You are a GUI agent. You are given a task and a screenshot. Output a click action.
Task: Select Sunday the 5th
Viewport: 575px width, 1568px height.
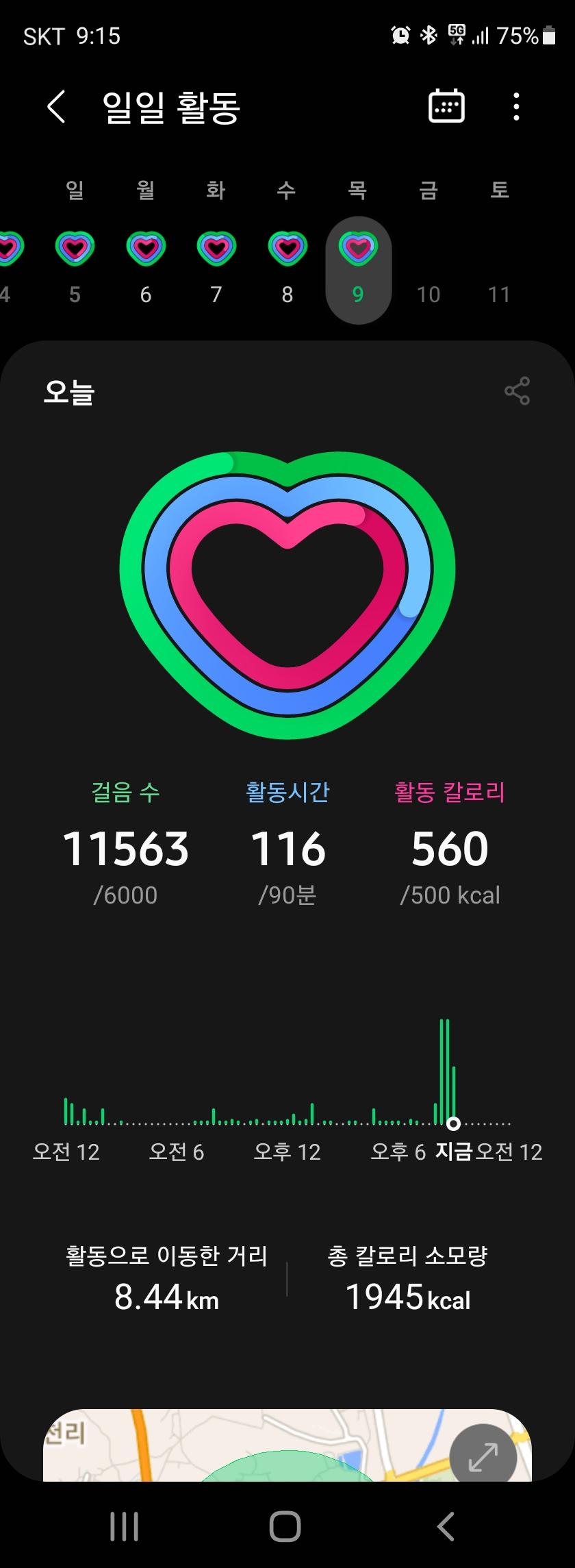click(x=75, y=267)
